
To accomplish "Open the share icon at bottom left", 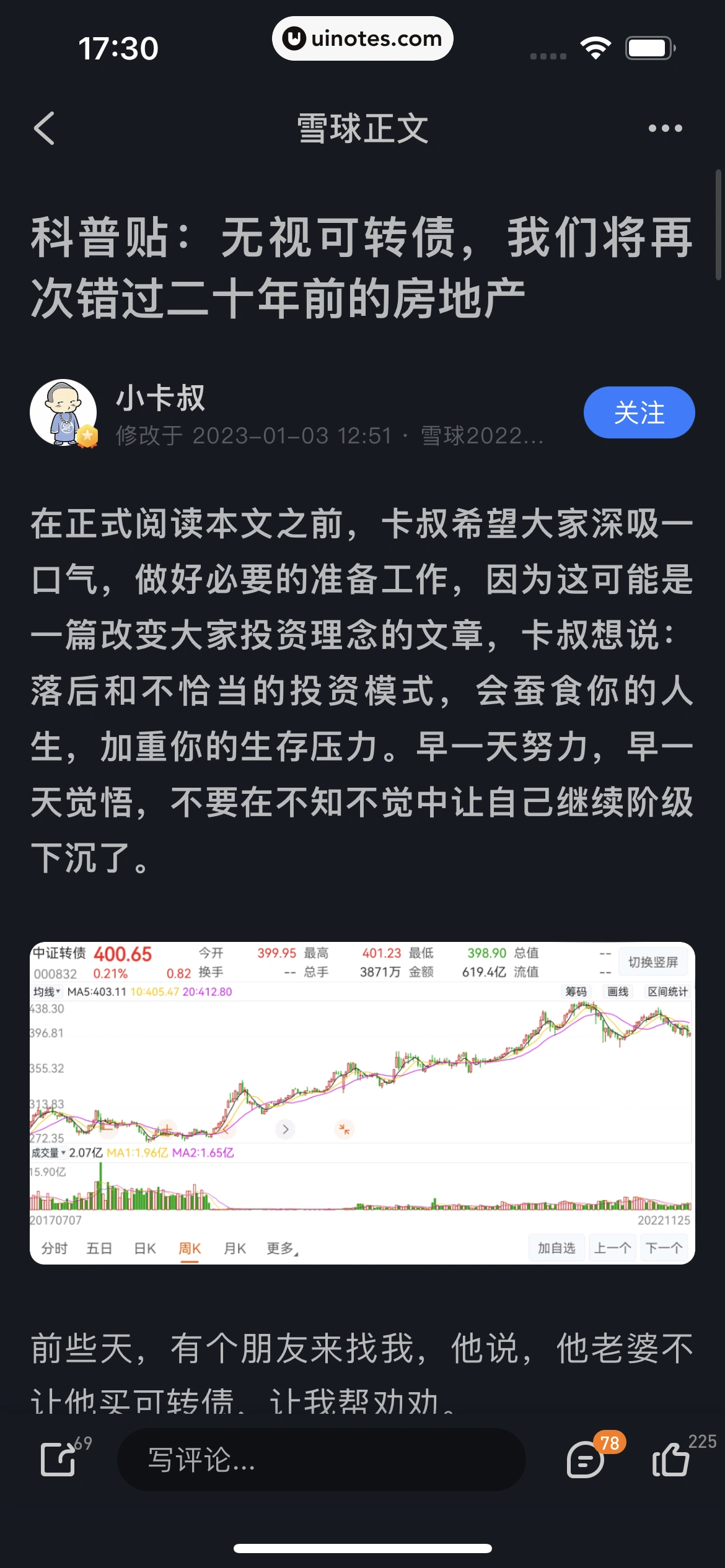I will [x=58, y=1459].
